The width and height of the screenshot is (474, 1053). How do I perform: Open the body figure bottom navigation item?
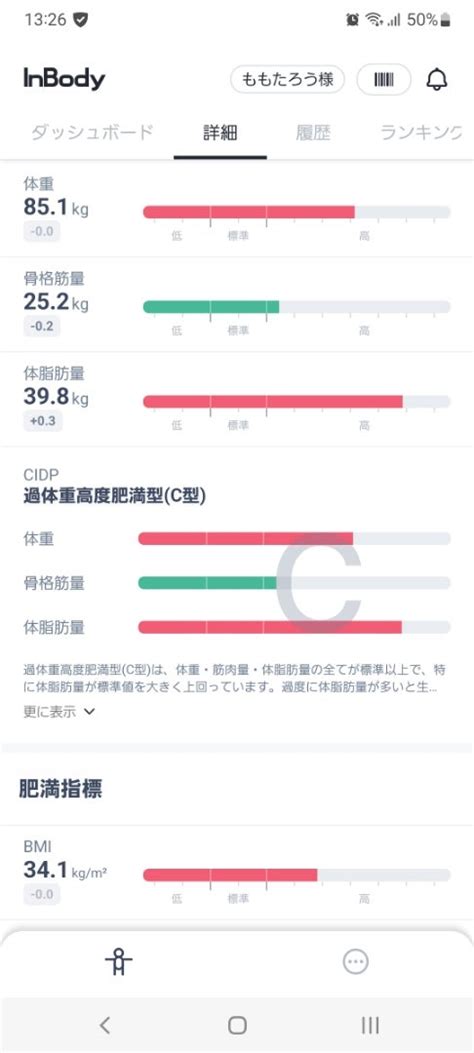click(x=118, y=962)
